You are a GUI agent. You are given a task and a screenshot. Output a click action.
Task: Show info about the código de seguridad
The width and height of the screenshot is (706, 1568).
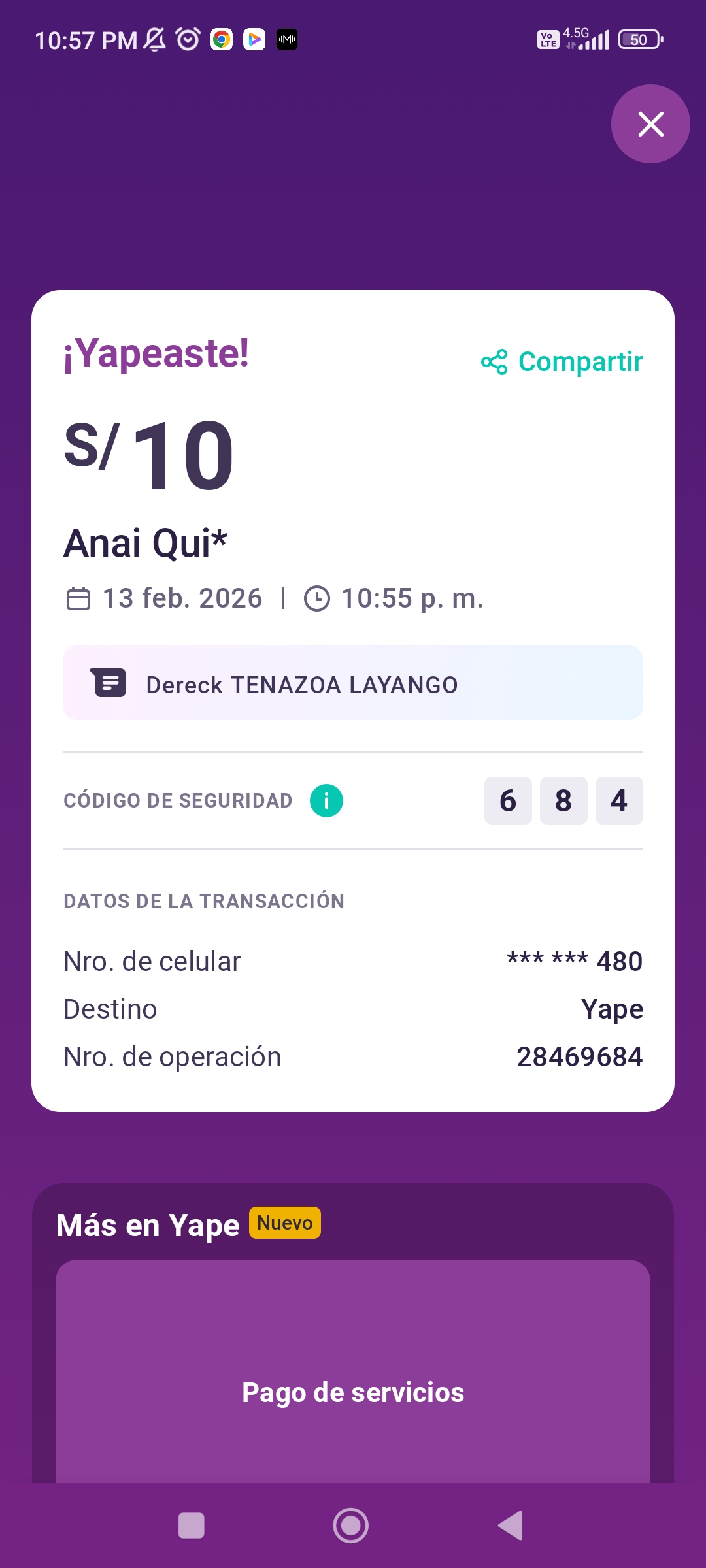coord(326,800)
